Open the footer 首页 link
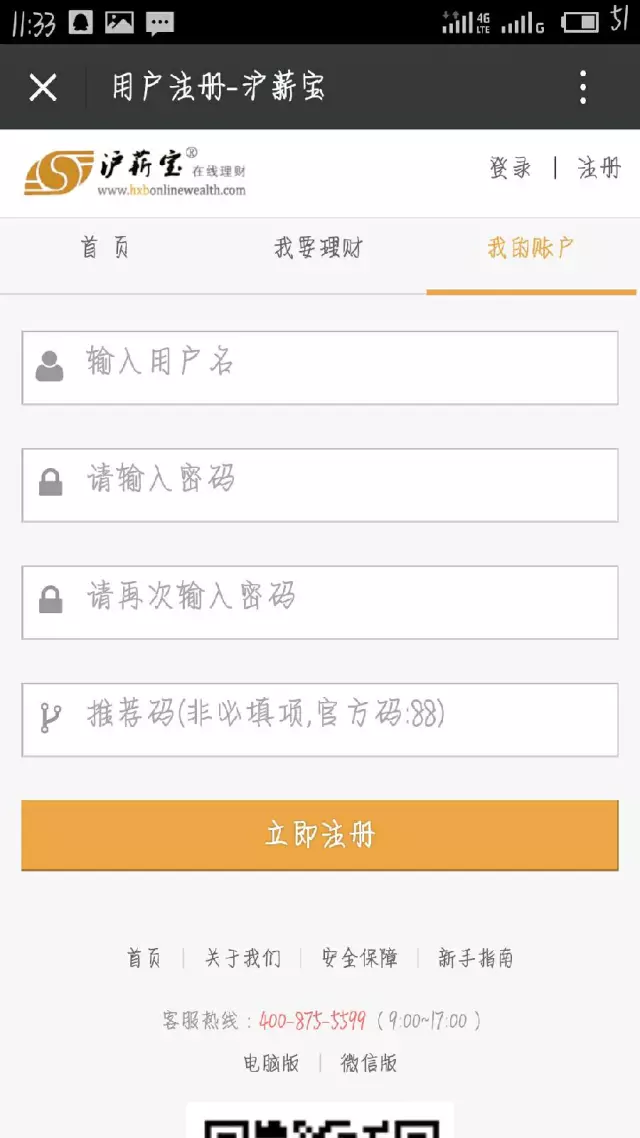The width and height of the screenshot is (640, 1138). click(x=143, y=958)
